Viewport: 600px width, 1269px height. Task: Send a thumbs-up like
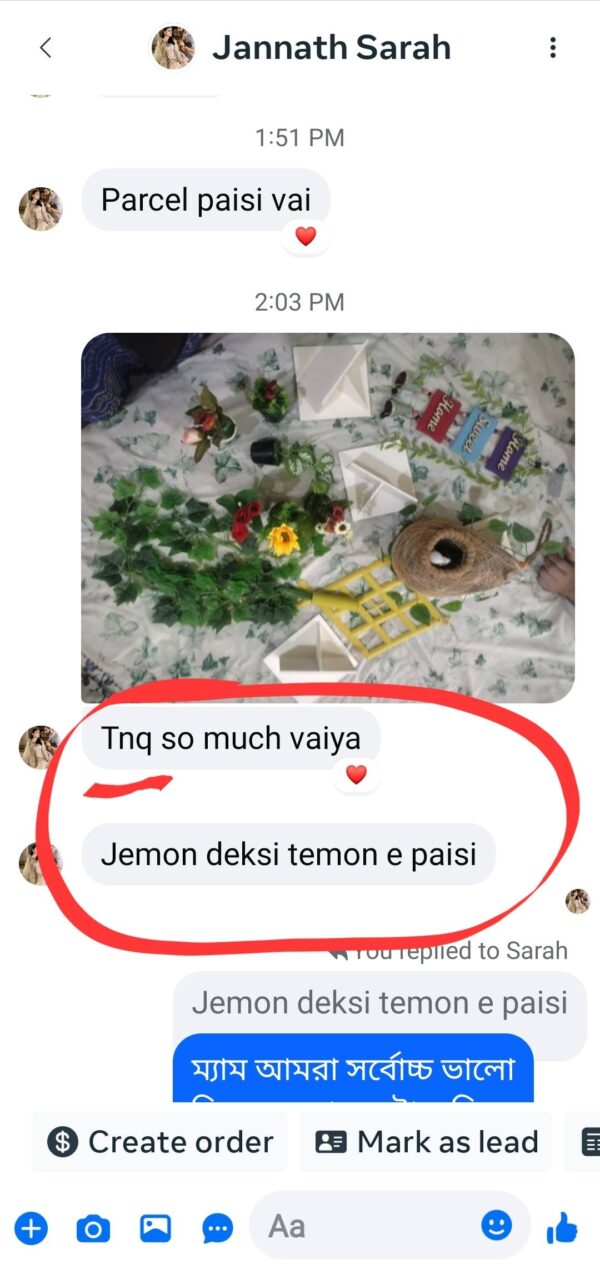point(562,1226)
